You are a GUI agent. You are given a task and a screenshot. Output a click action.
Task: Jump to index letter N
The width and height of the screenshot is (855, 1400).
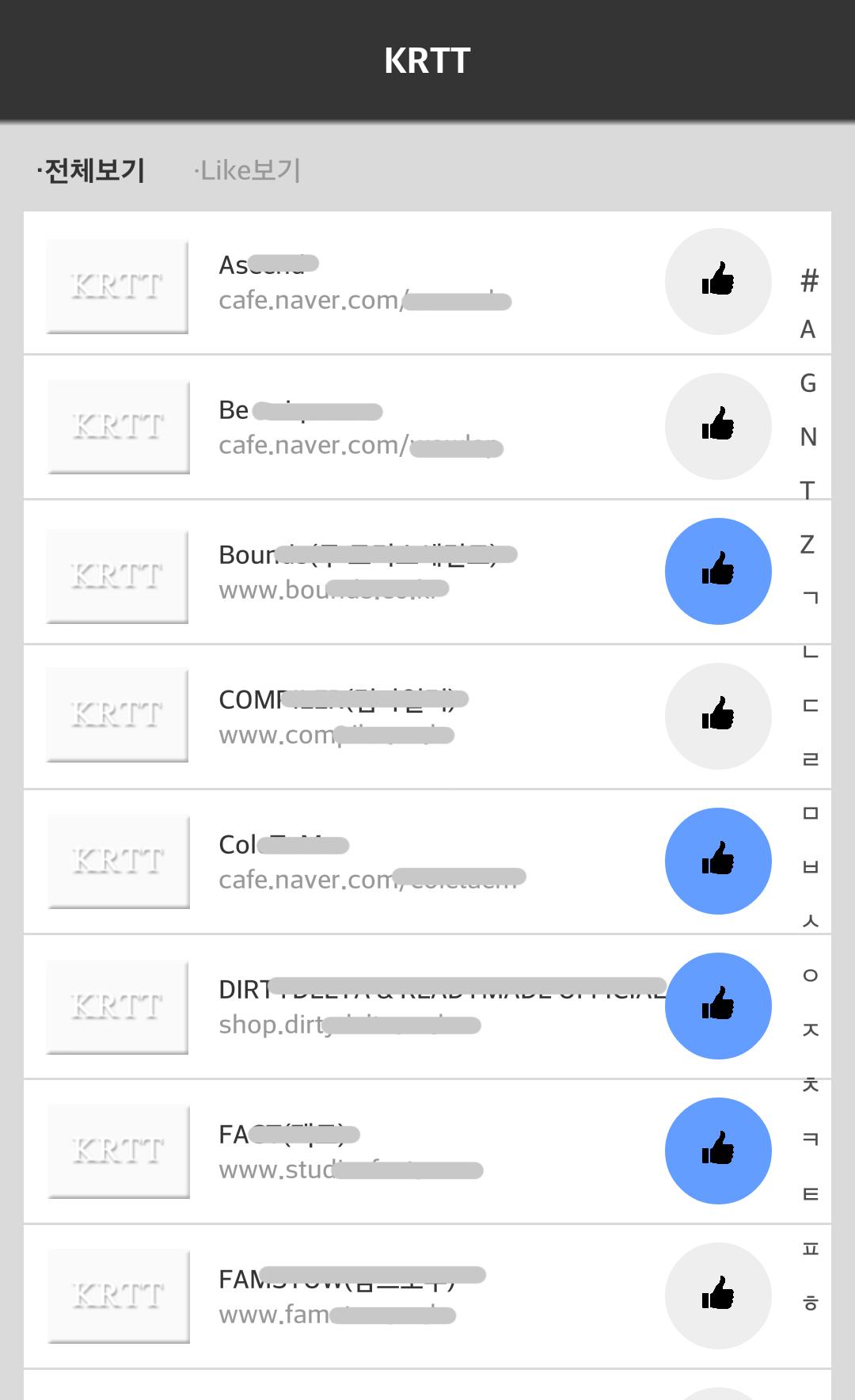pyautogui.click(x=808, y=437)
